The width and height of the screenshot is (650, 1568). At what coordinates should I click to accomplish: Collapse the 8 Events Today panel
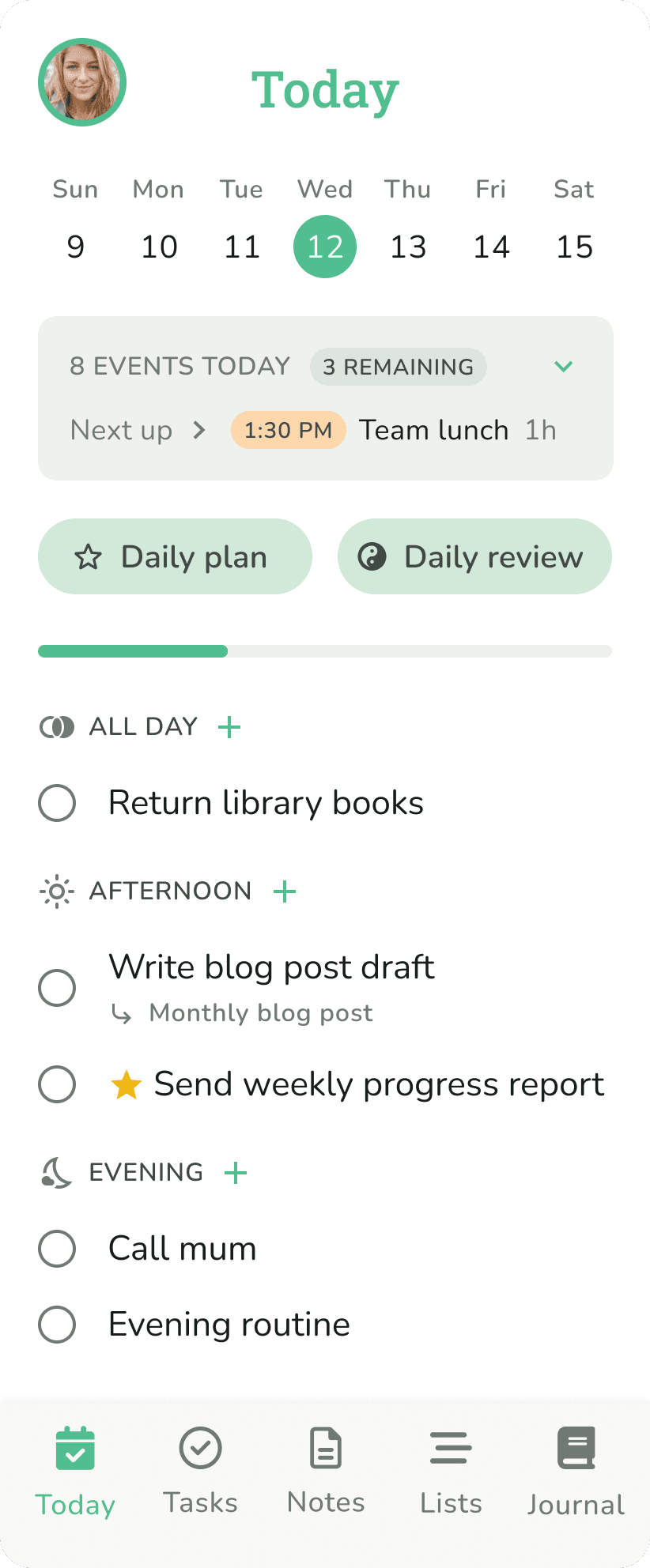[563, 366]
